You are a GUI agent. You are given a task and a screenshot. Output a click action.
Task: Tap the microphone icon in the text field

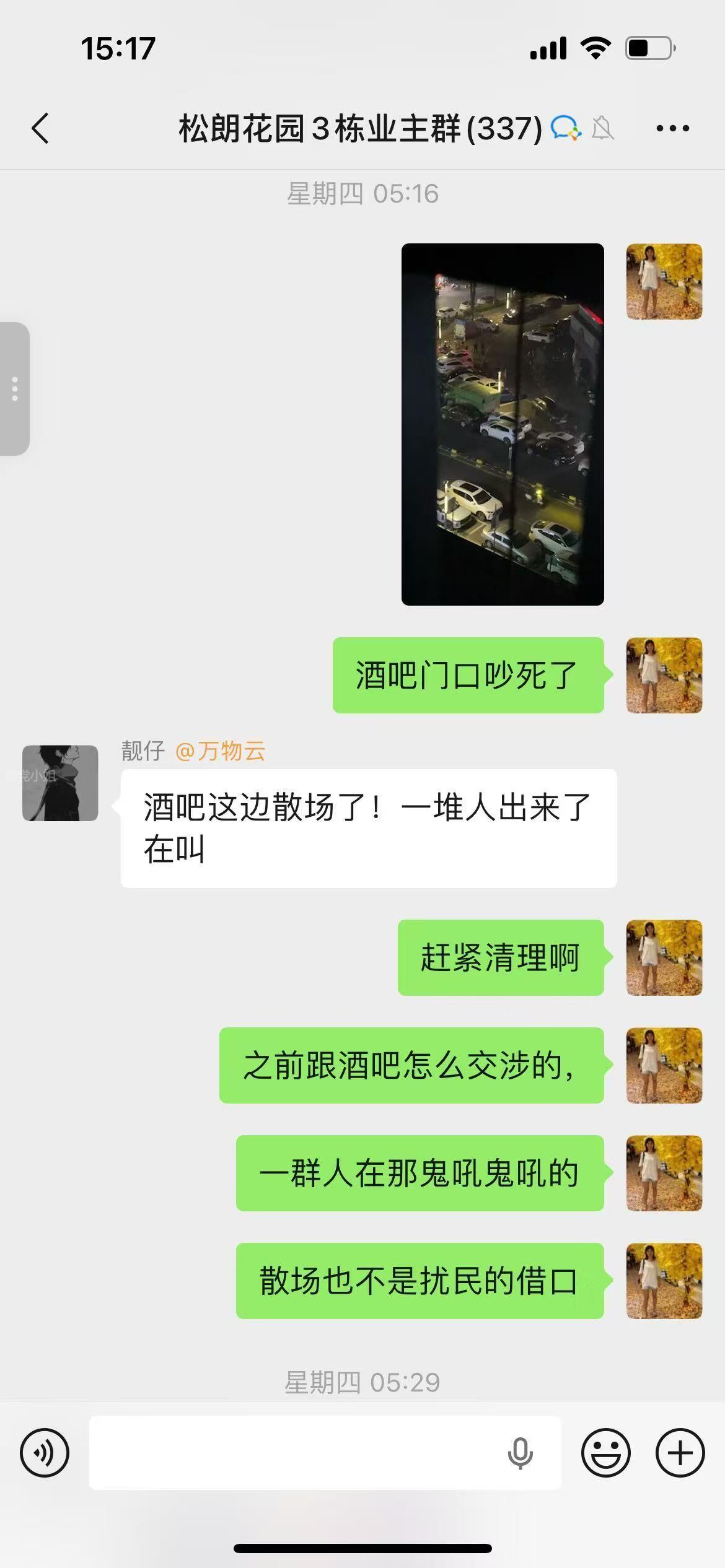click(520, 1452)
